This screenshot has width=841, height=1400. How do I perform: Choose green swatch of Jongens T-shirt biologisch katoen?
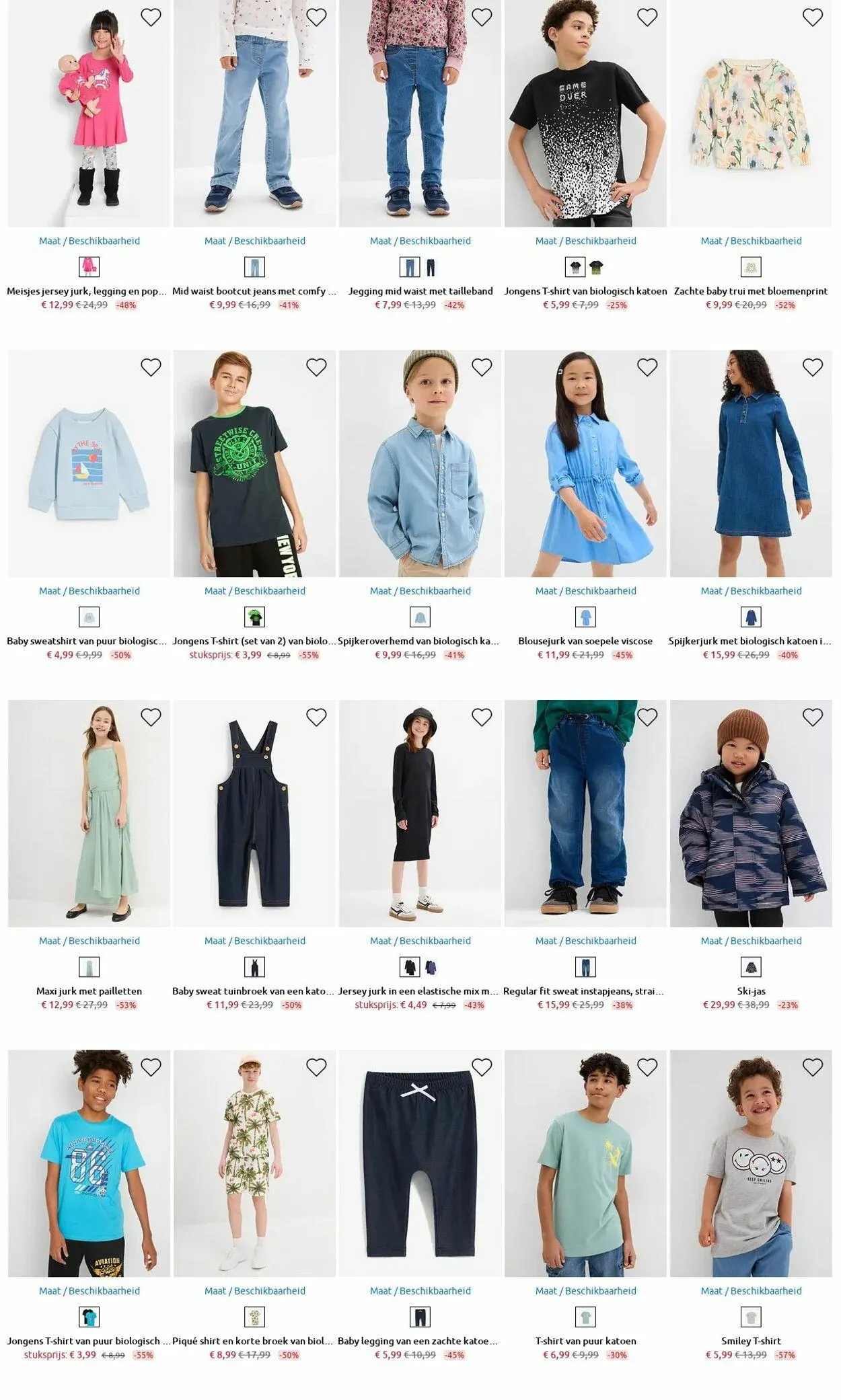[596, 267]
